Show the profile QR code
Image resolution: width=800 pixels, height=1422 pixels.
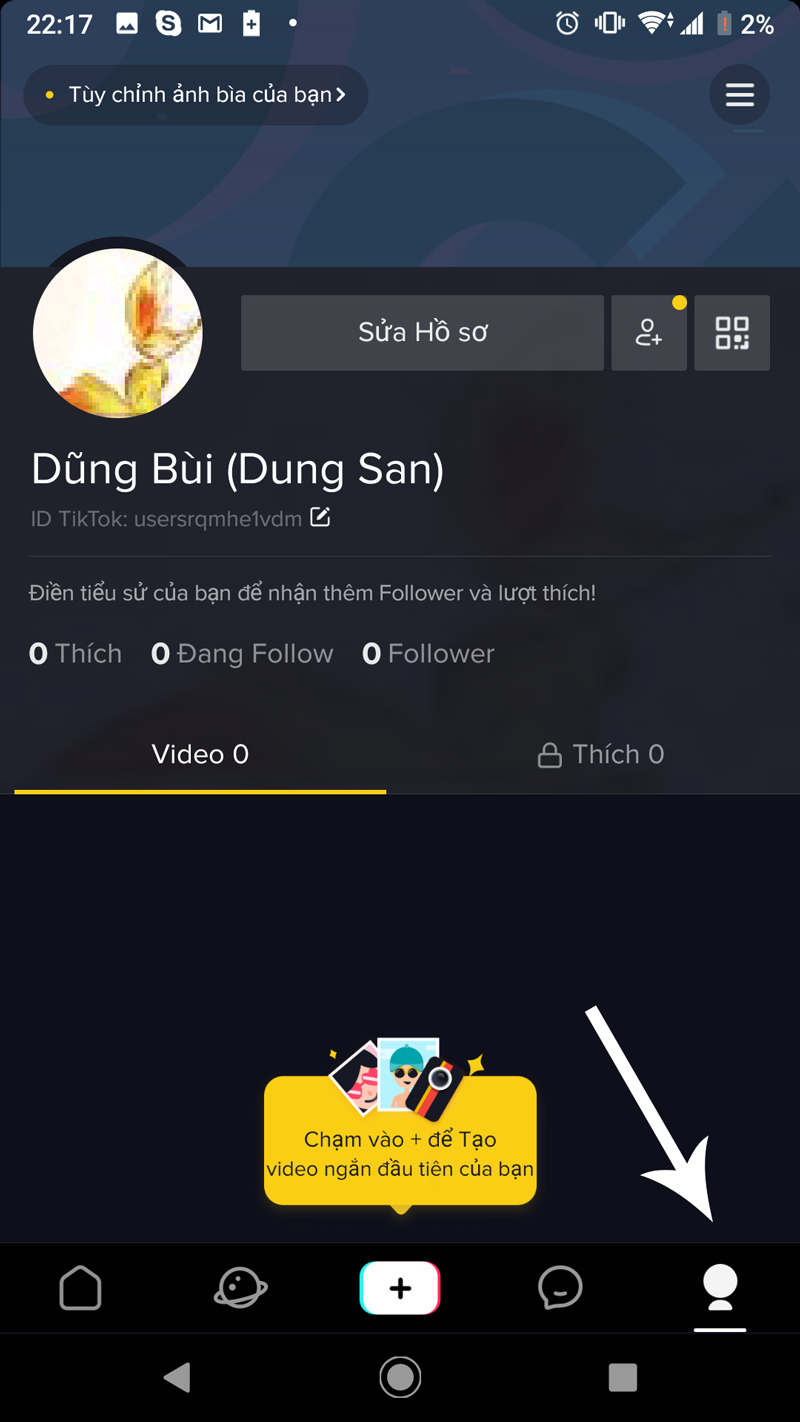[x=732, y=333]
